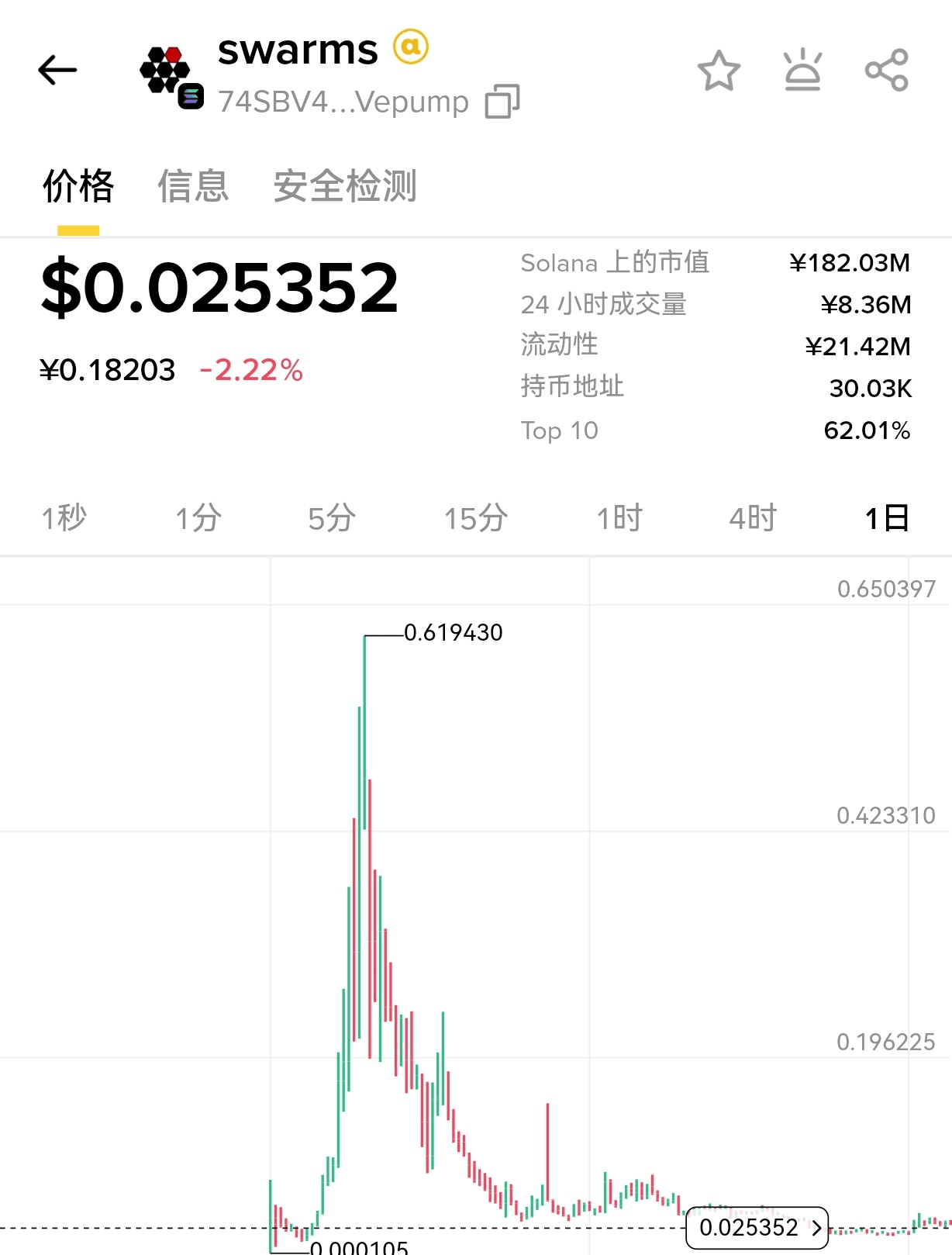The height and width of the screenshot is (1255, 952).
Task: Choose the 5分 chart interval
Action: pos(332,518)
